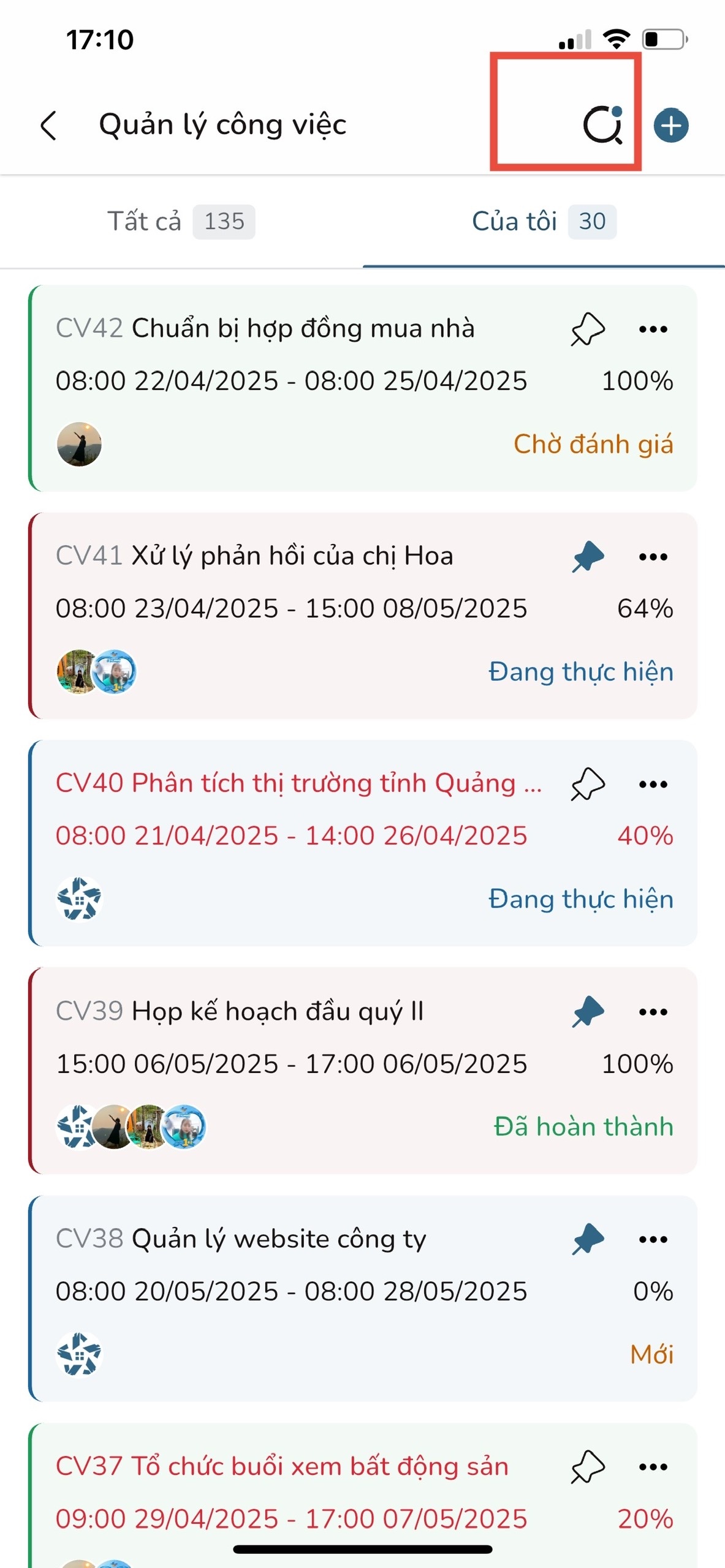This screenshot has height=1568, width=725.
Task: Open task CV39 Họp kế hoạch đầu quý II
Action: pyautogui.click(x=278, y=1011)
